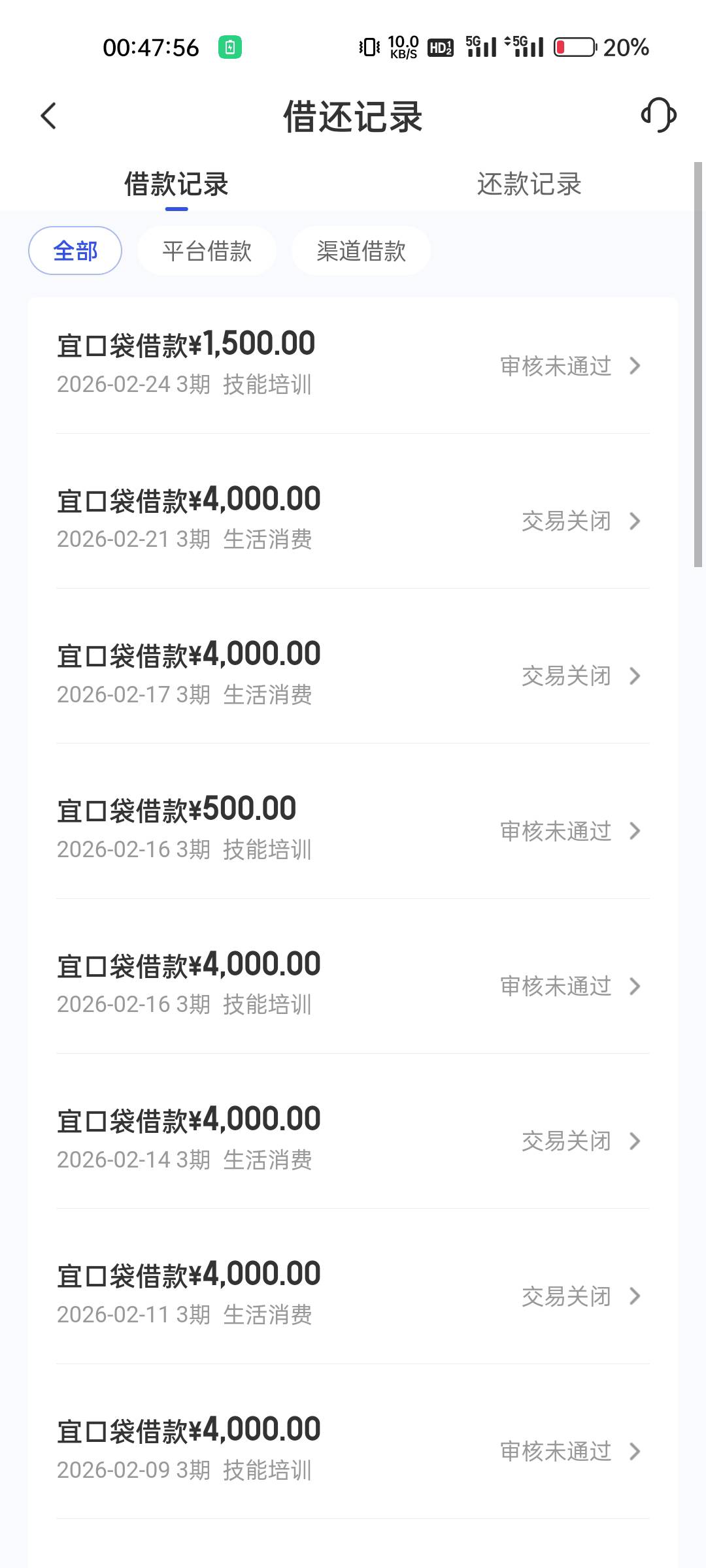Open the ¥1,500.00 loan dated 2026-02-24
This screenshot has width=706, height=1568.
click(x=353, y=365)
